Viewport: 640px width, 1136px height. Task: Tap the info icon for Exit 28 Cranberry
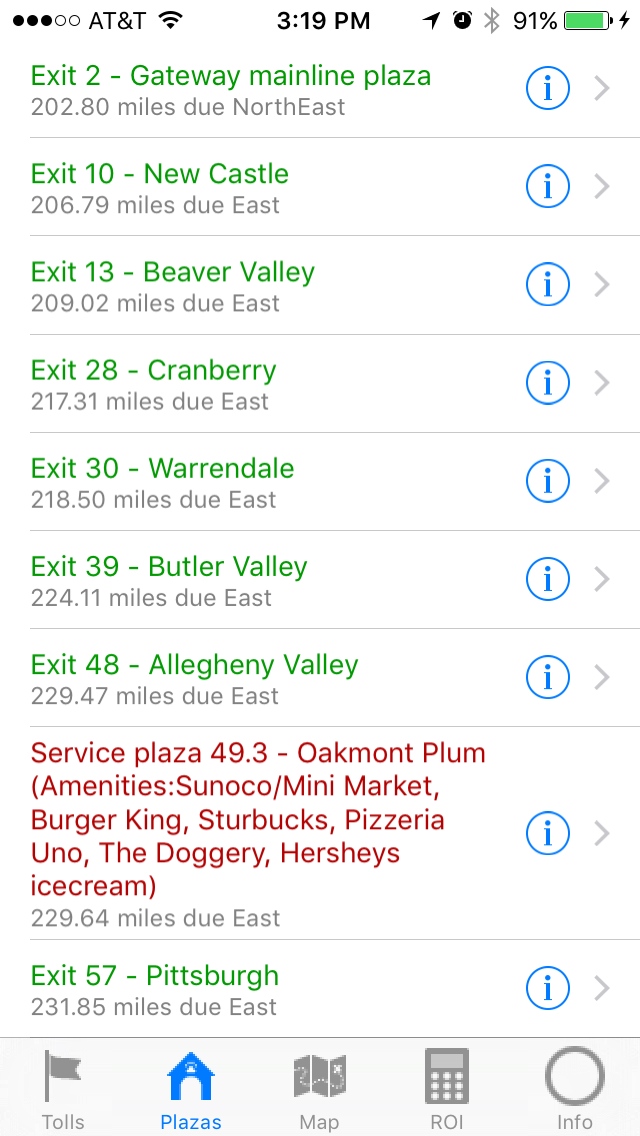(x=547, y=383)
